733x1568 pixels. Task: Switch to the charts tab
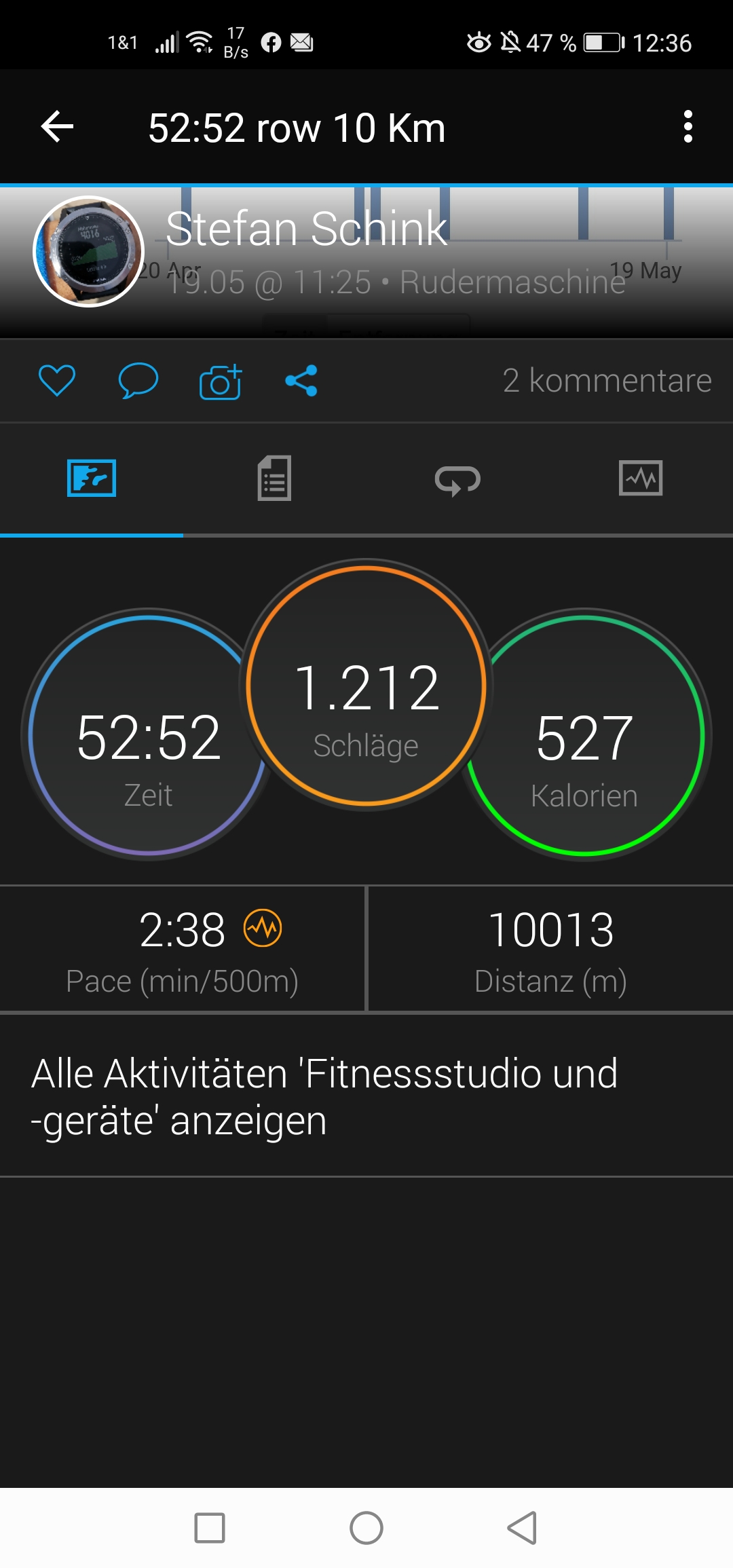(641, 479)
